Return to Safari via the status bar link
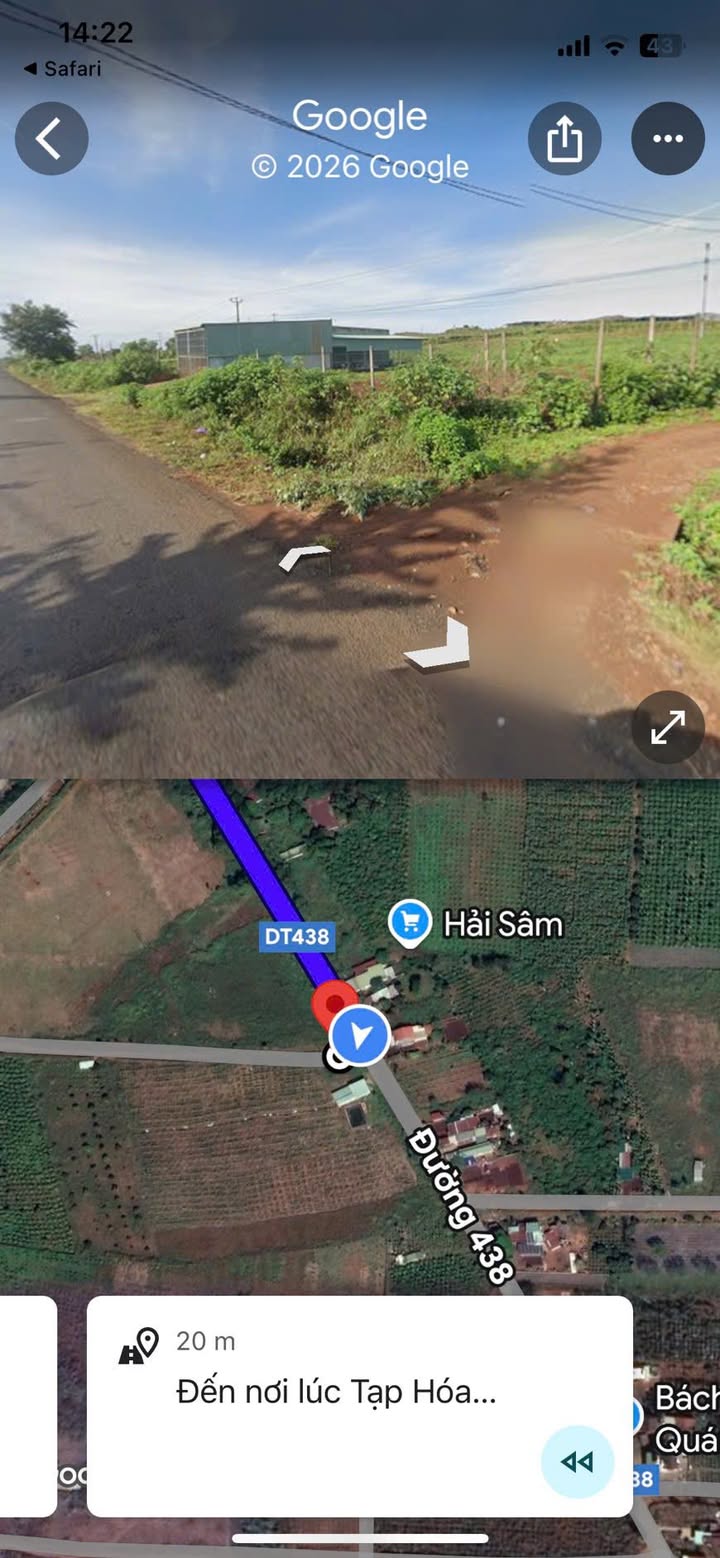This screenshot has width=720, height=1558. (62, 69)
